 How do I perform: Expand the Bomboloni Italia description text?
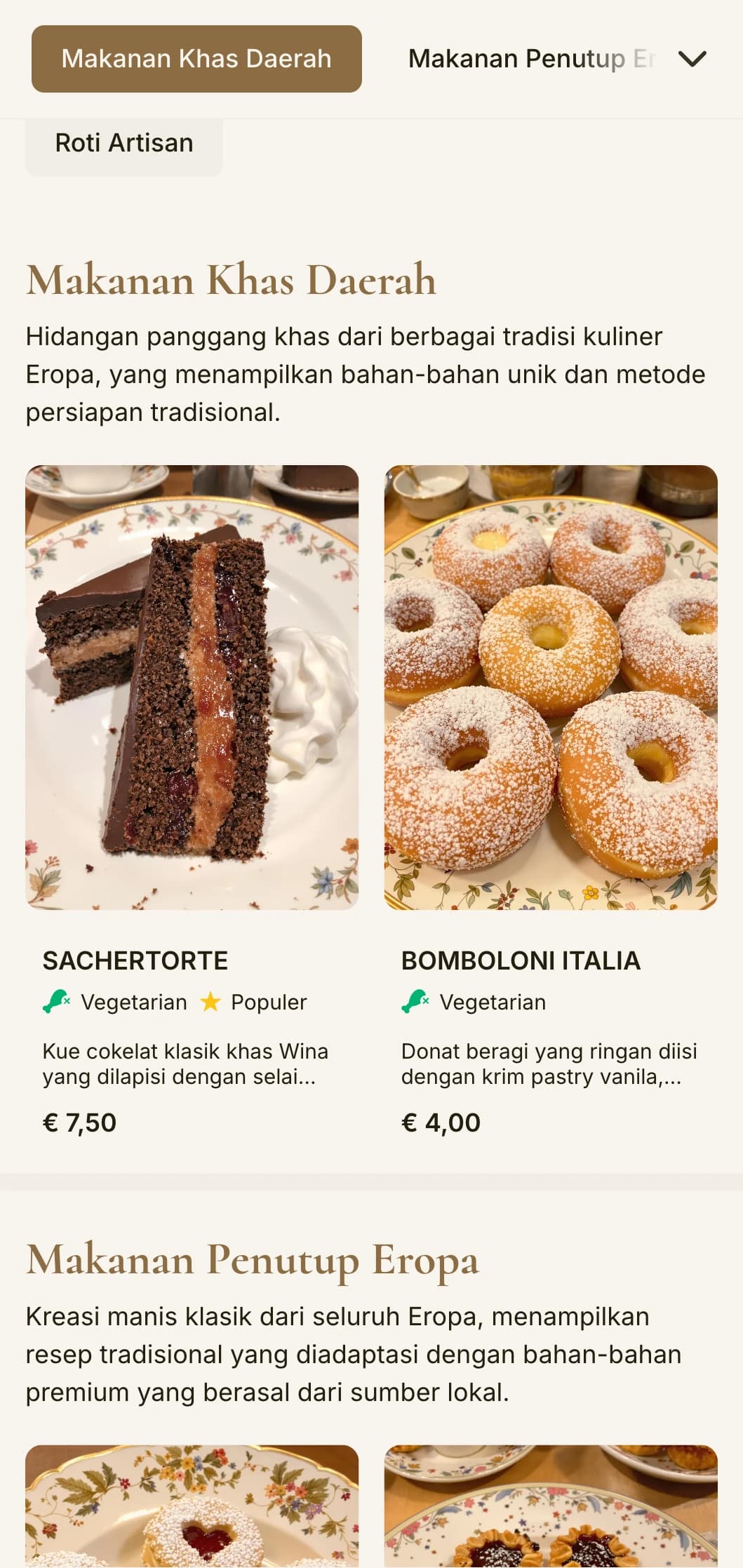point(551,1066)
